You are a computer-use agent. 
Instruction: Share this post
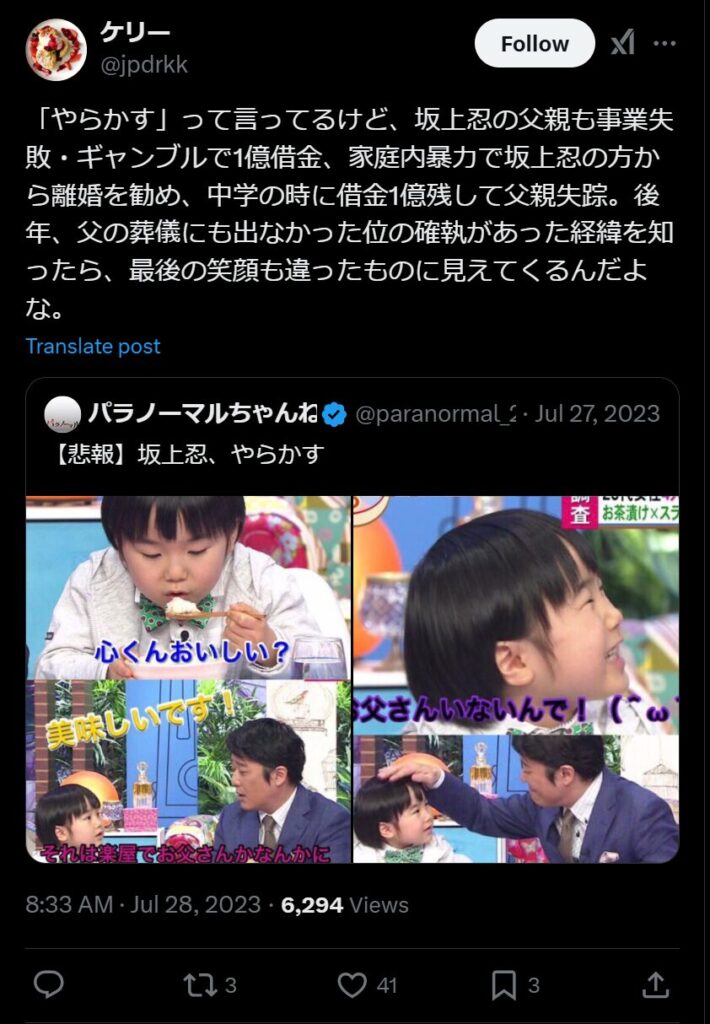(x=656, y=985)
